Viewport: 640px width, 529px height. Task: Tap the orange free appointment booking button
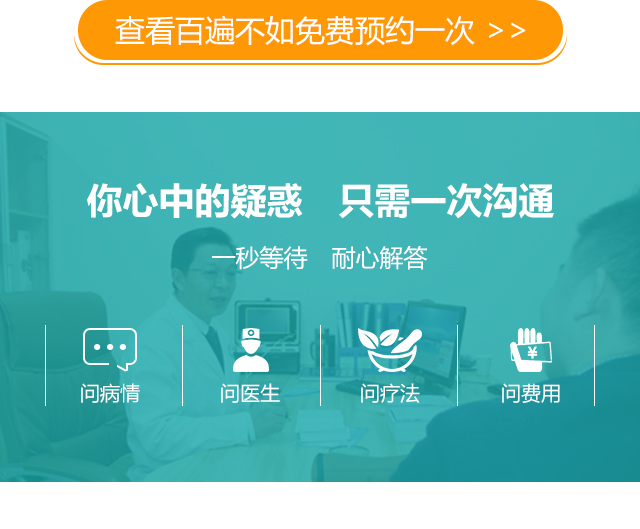pyautogui.click(x=320, y=31)
